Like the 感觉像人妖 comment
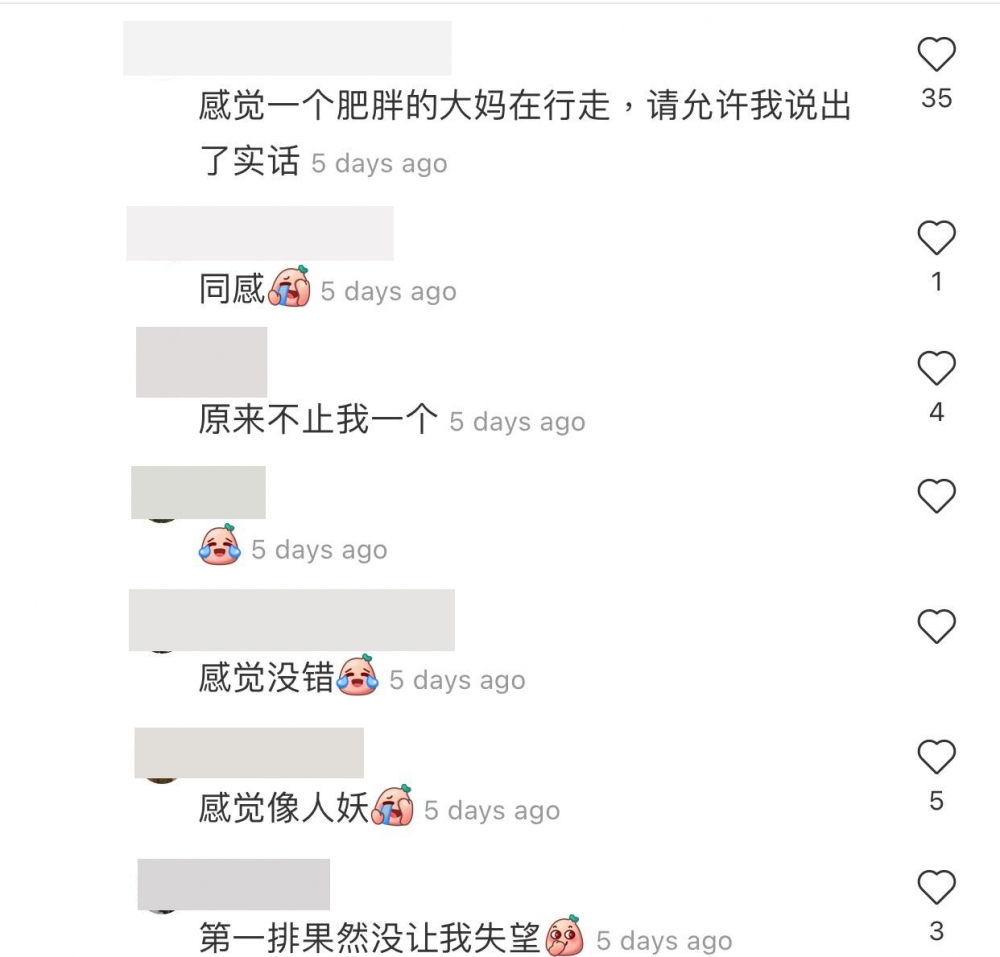 coord(936,757)
